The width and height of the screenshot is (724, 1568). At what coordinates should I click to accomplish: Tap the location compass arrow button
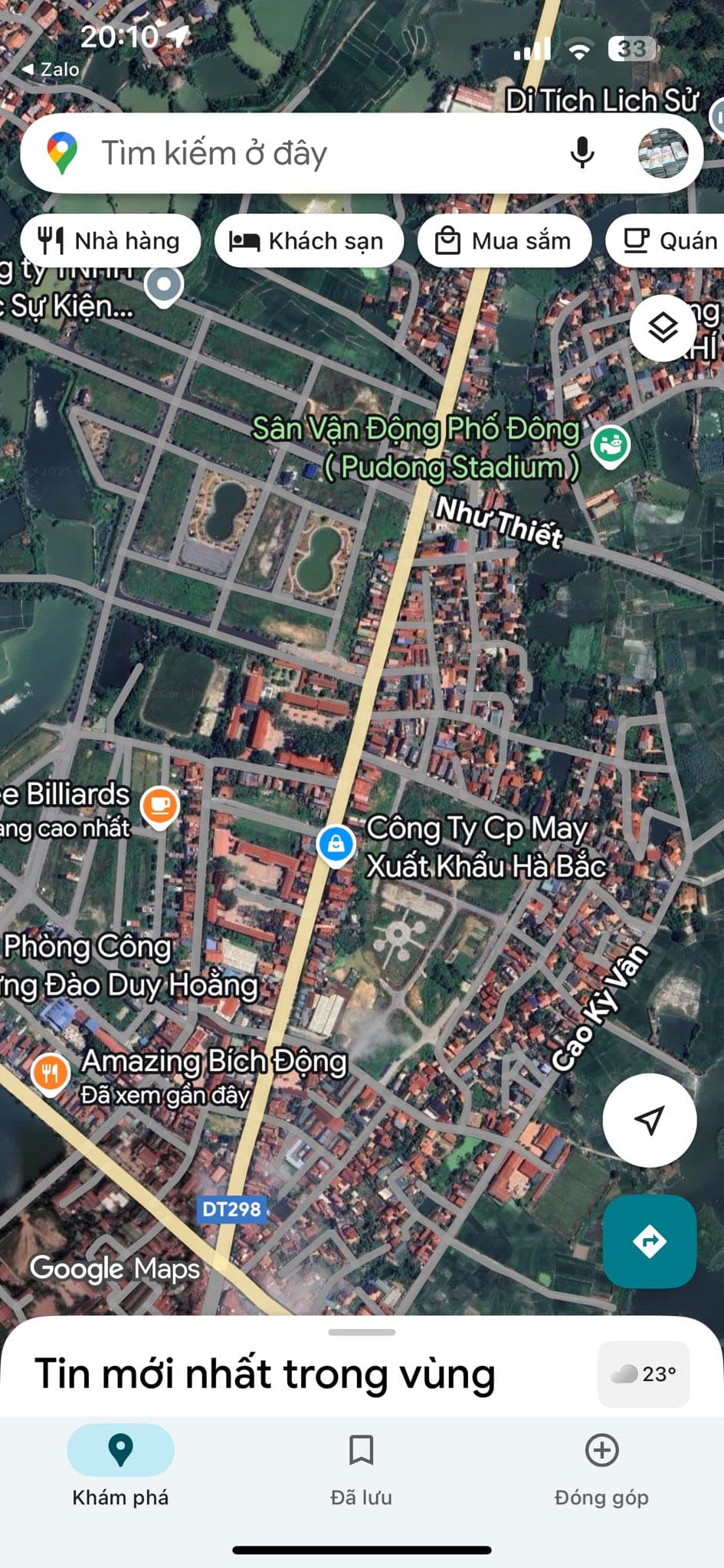(649, 1119)
